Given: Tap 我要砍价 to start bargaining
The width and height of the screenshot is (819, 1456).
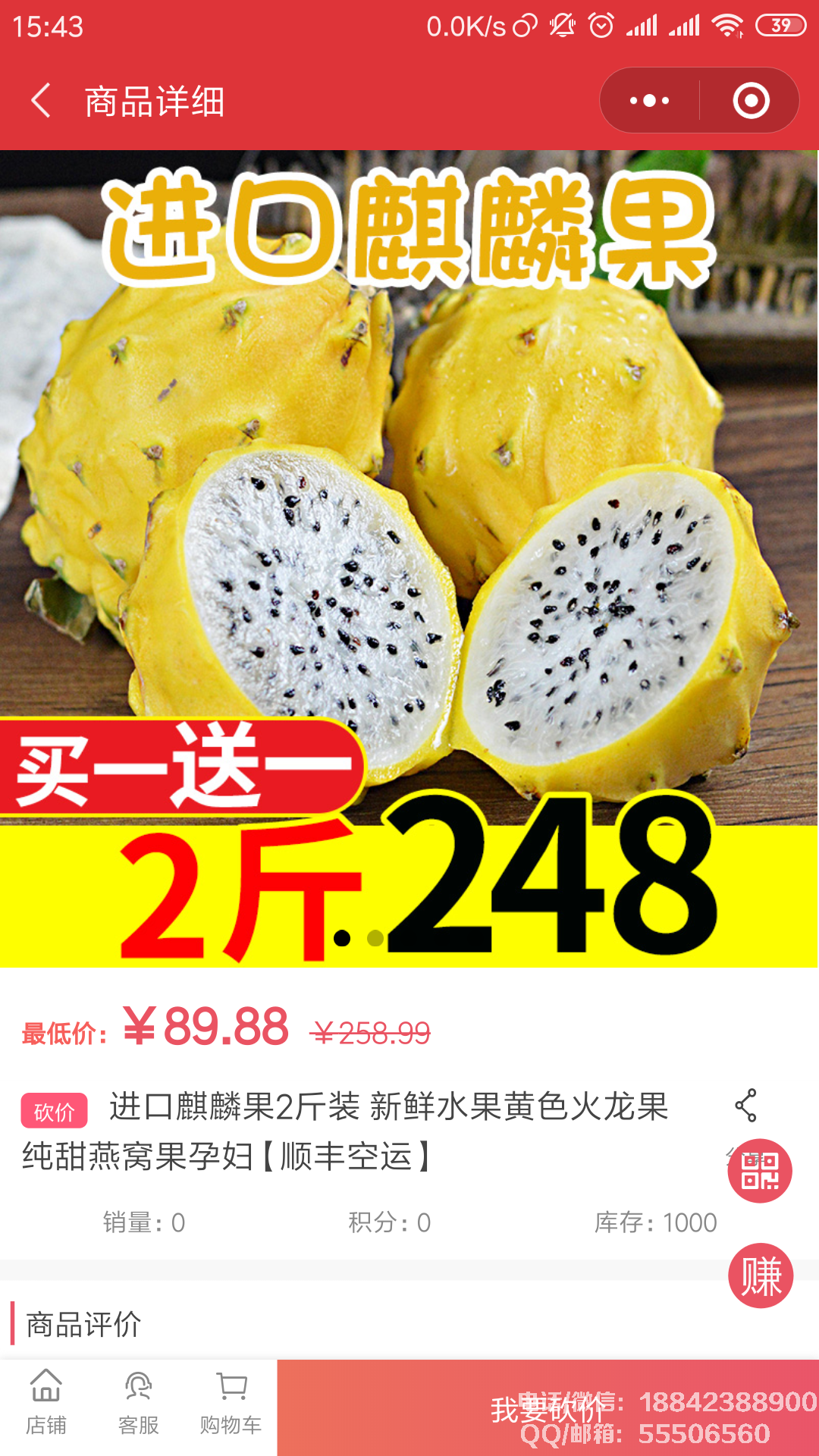Looking at the screenshot, I should [x=548, y=1408].
